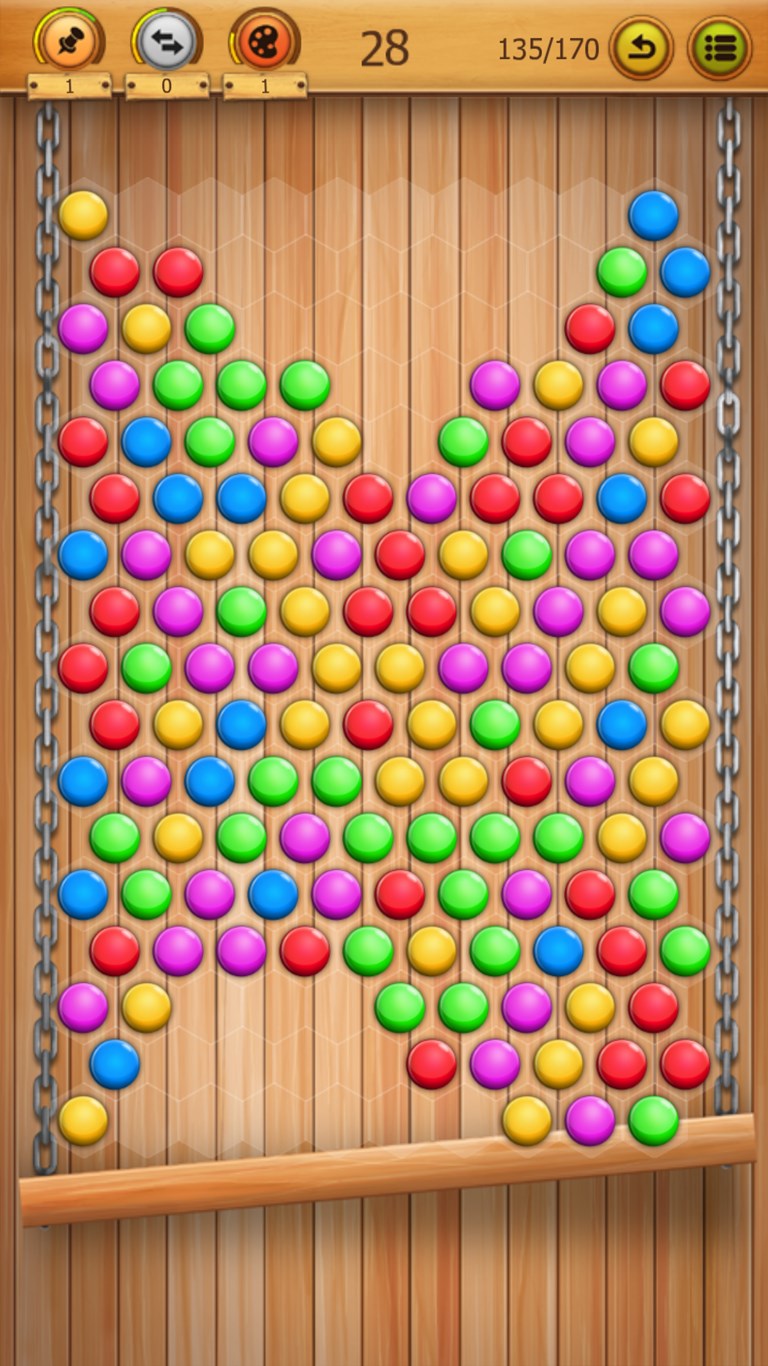Open the game menu list

(719, 47)
